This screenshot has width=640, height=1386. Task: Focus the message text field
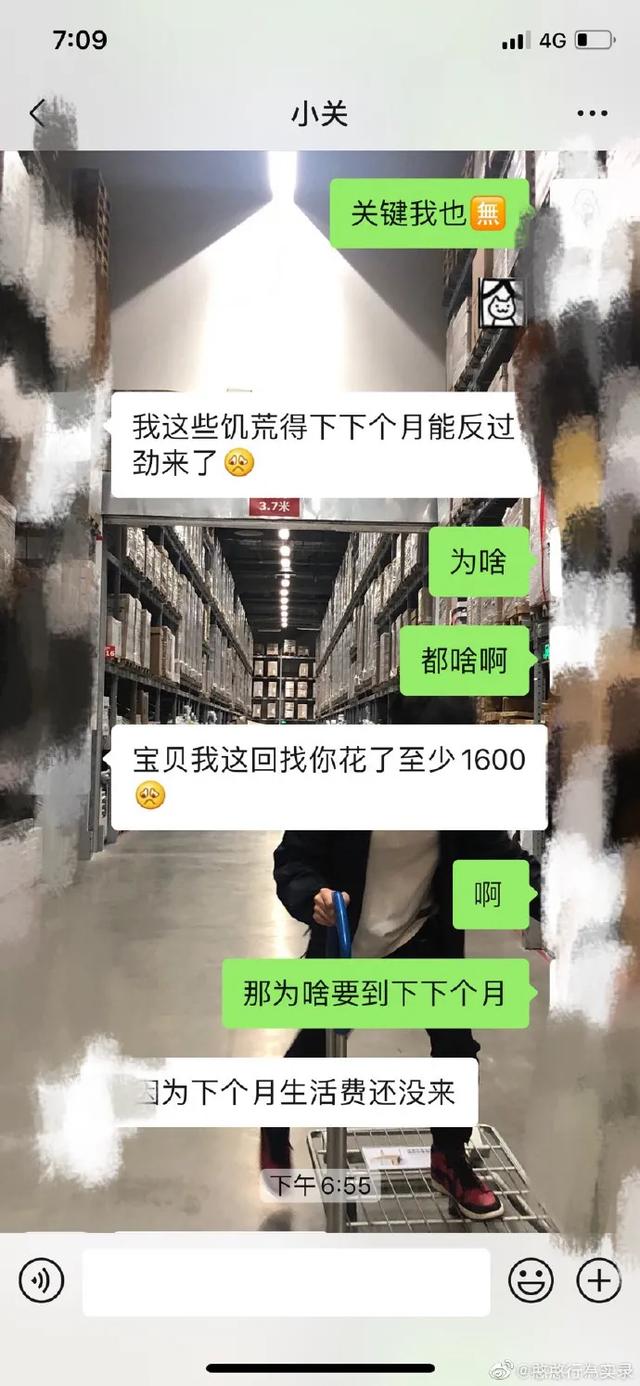pyautogui.click(x=286, y=1281)
